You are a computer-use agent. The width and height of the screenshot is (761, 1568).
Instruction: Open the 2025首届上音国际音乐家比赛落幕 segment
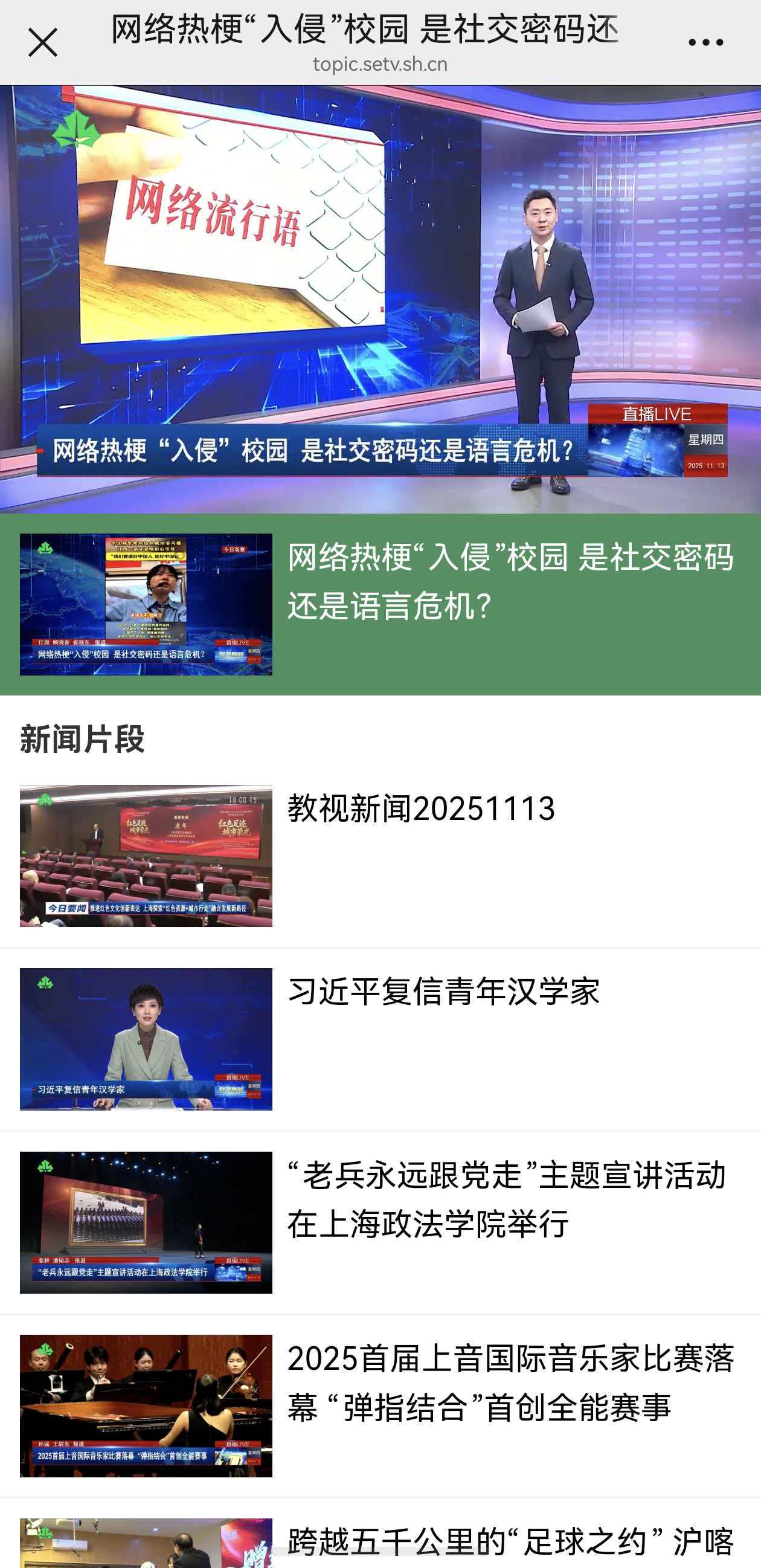[x=380, y=1405]
